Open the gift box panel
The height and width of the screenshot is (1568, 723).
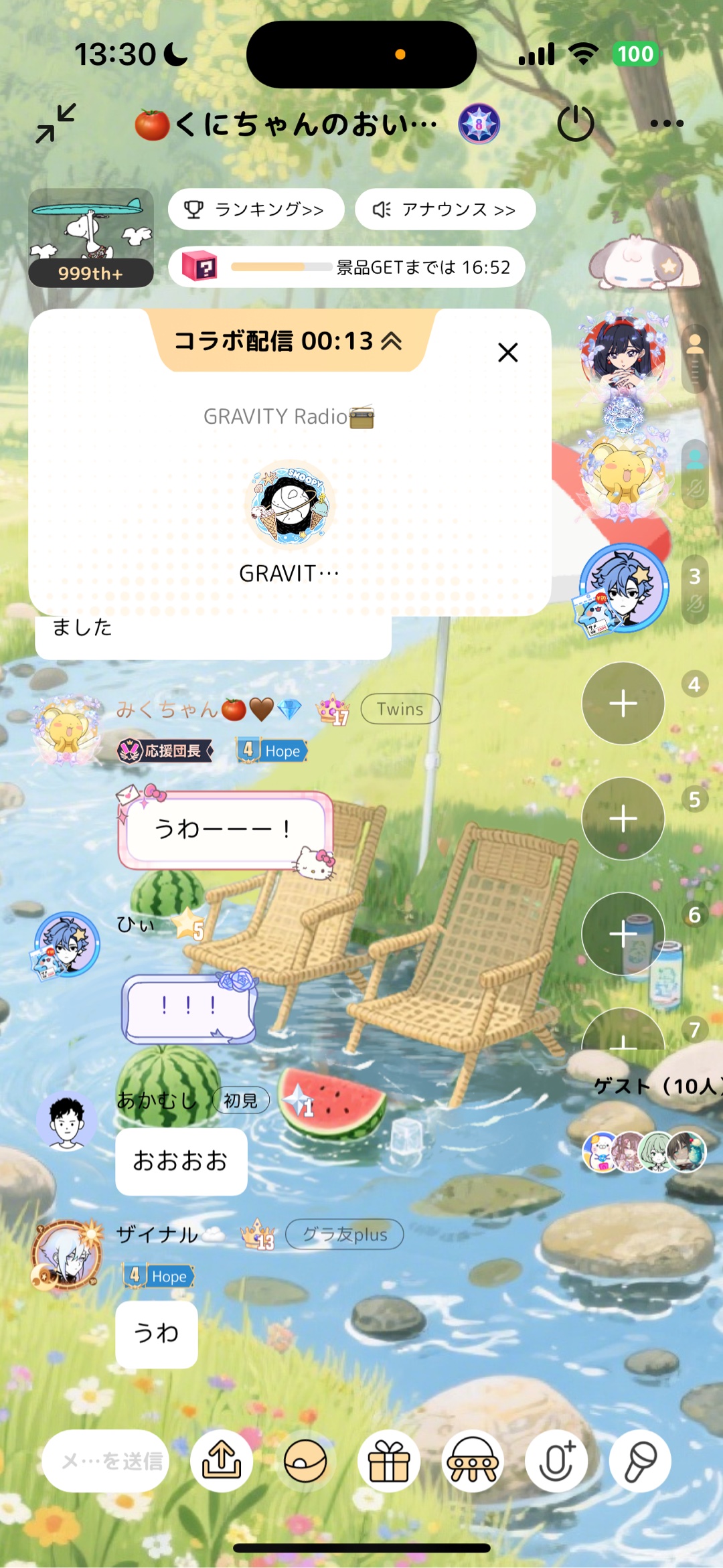coord(389,1461)
